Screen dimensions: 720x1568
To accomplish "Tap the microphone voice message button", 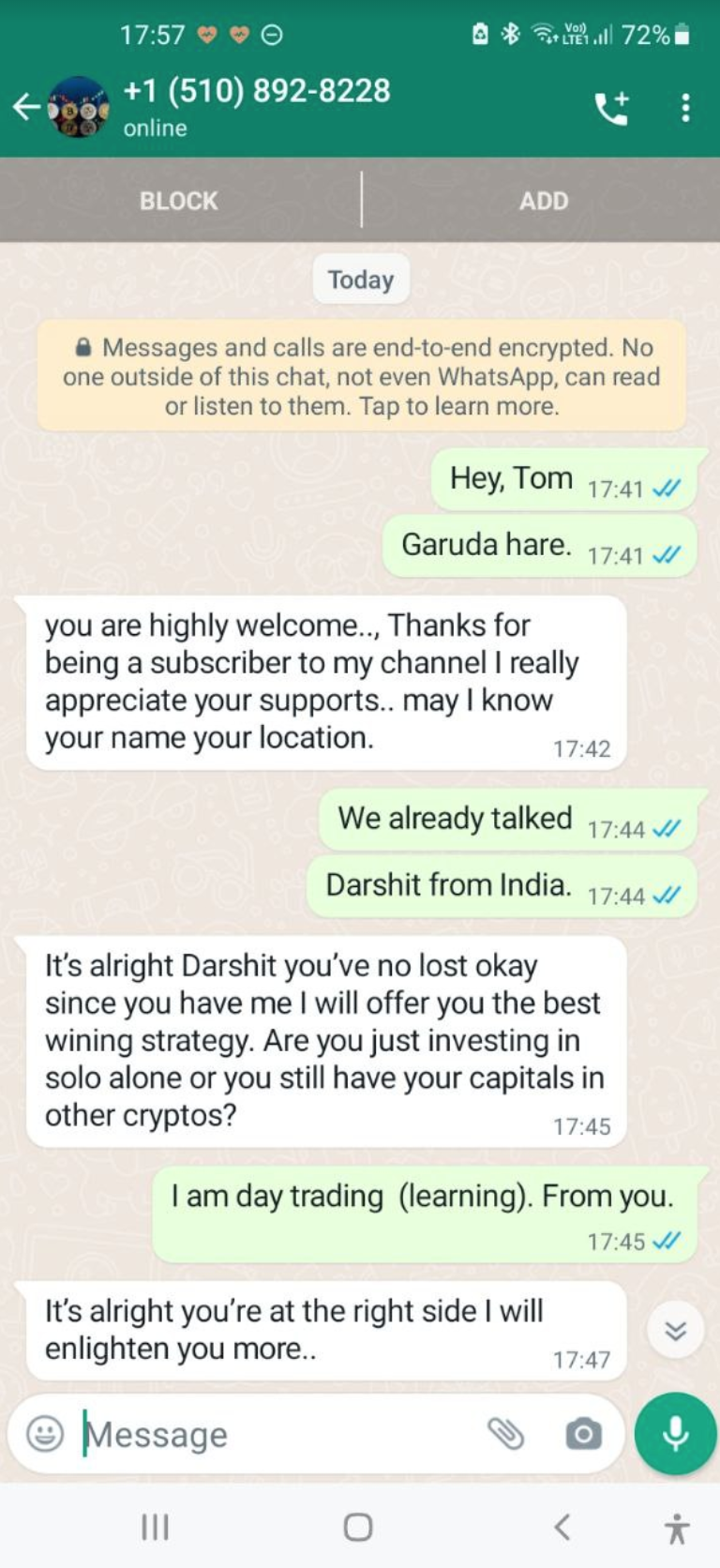I will click(x=675, y=1434).
